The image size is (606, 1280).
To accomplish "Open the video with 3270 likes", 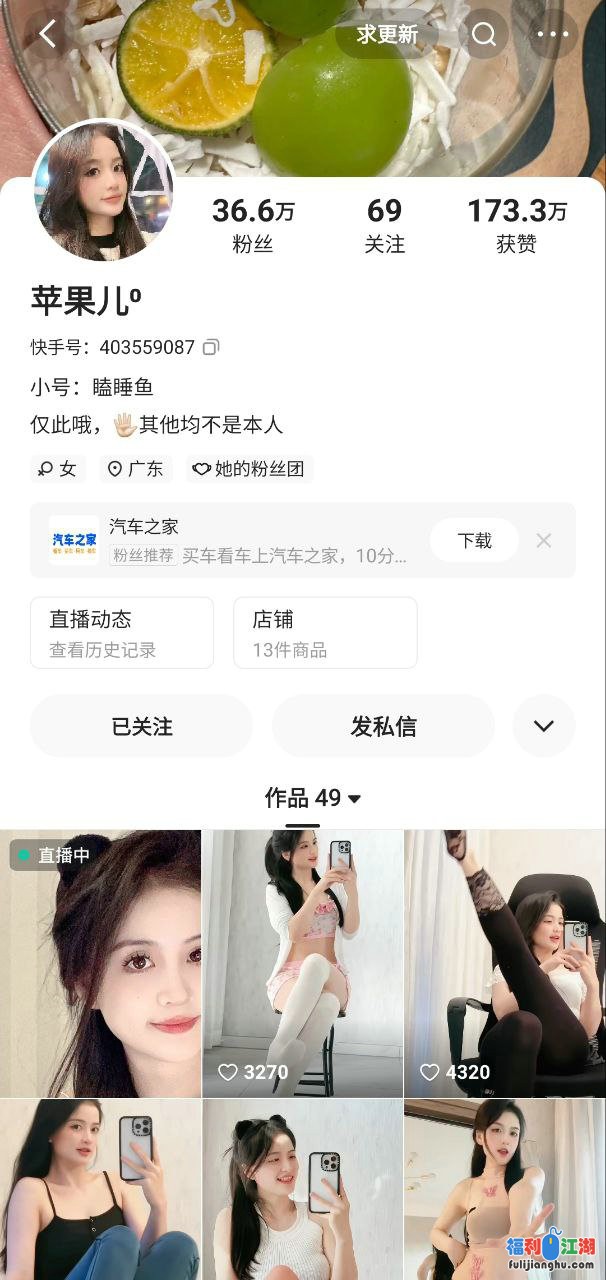I will [x=302, y=963].
